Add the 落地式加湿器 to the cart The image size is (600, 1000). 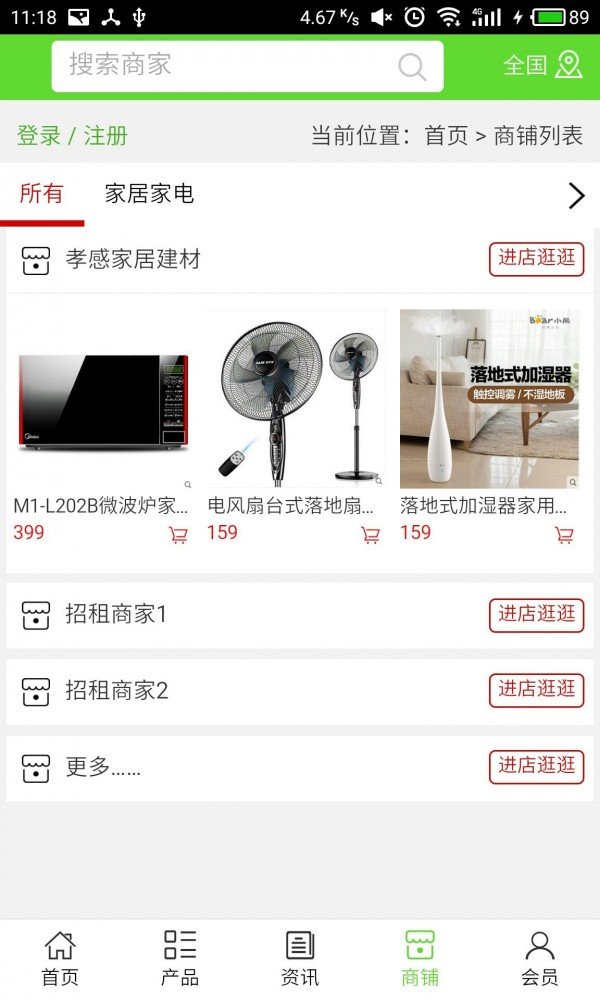[564, 534]
